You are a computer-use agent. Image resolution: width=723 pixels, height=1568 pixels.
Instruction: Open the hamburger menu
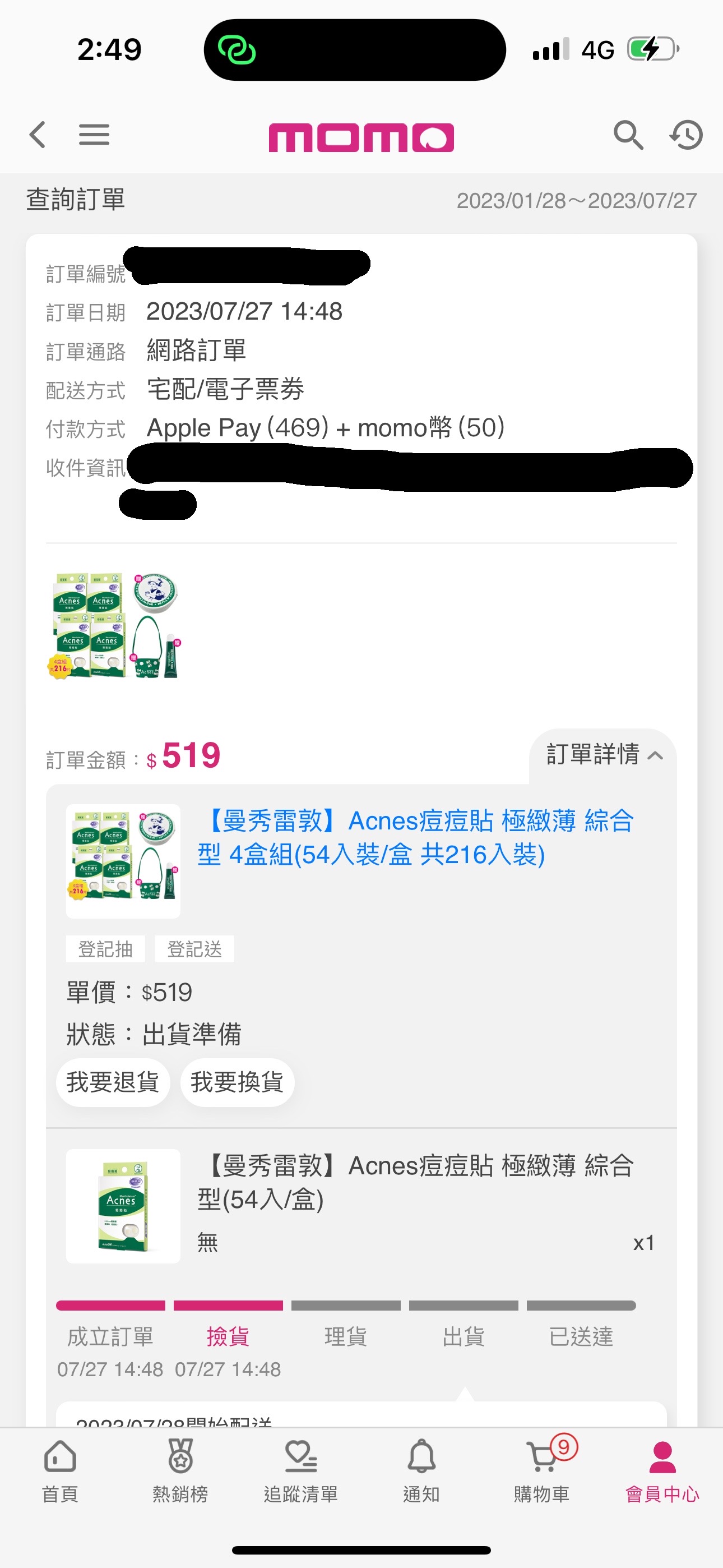point(94,135)
